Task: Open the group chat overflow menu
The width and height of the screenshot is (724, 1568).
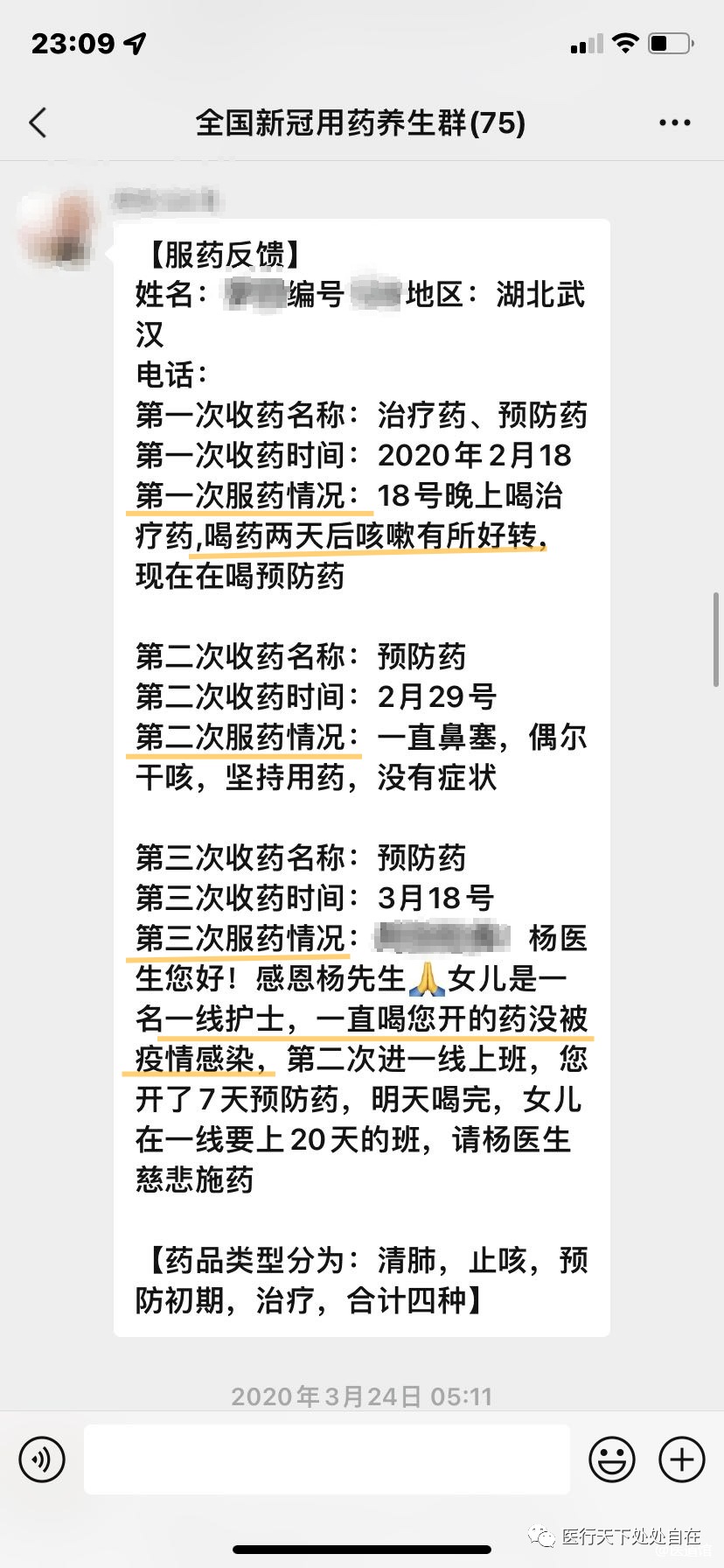Action: pos(674,123)
